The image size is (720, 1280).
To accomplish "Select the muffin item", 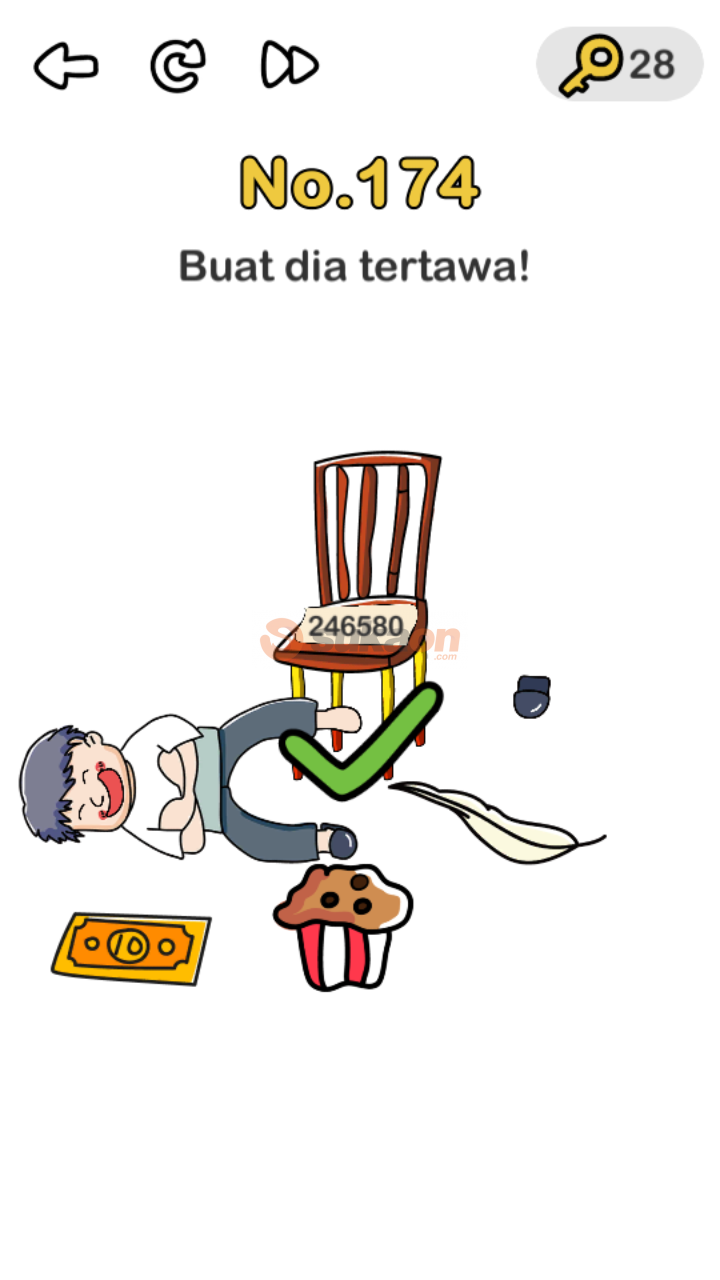I will coord(343,925).
